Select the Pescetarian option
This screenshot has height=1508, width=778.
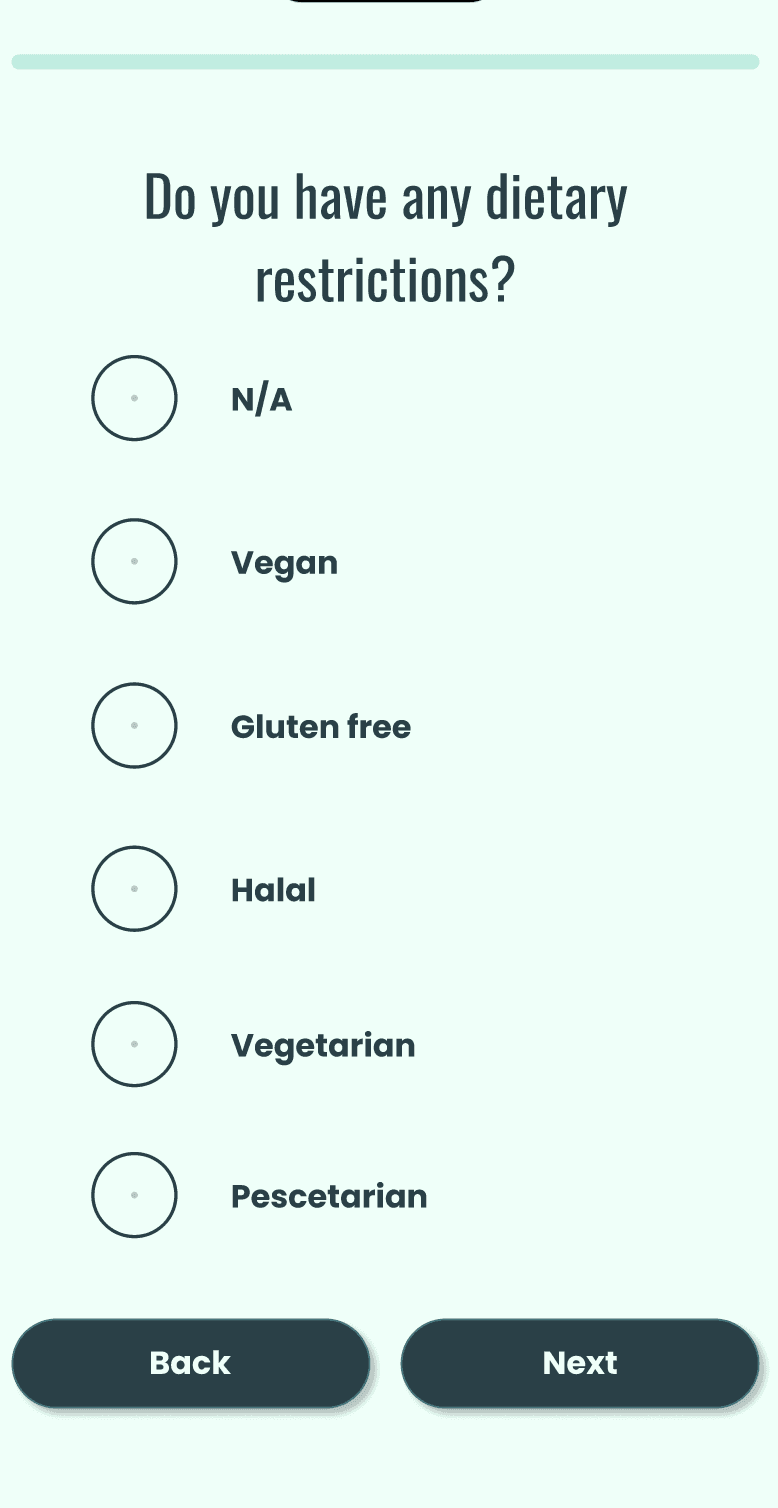click(x=135, y=1195)
